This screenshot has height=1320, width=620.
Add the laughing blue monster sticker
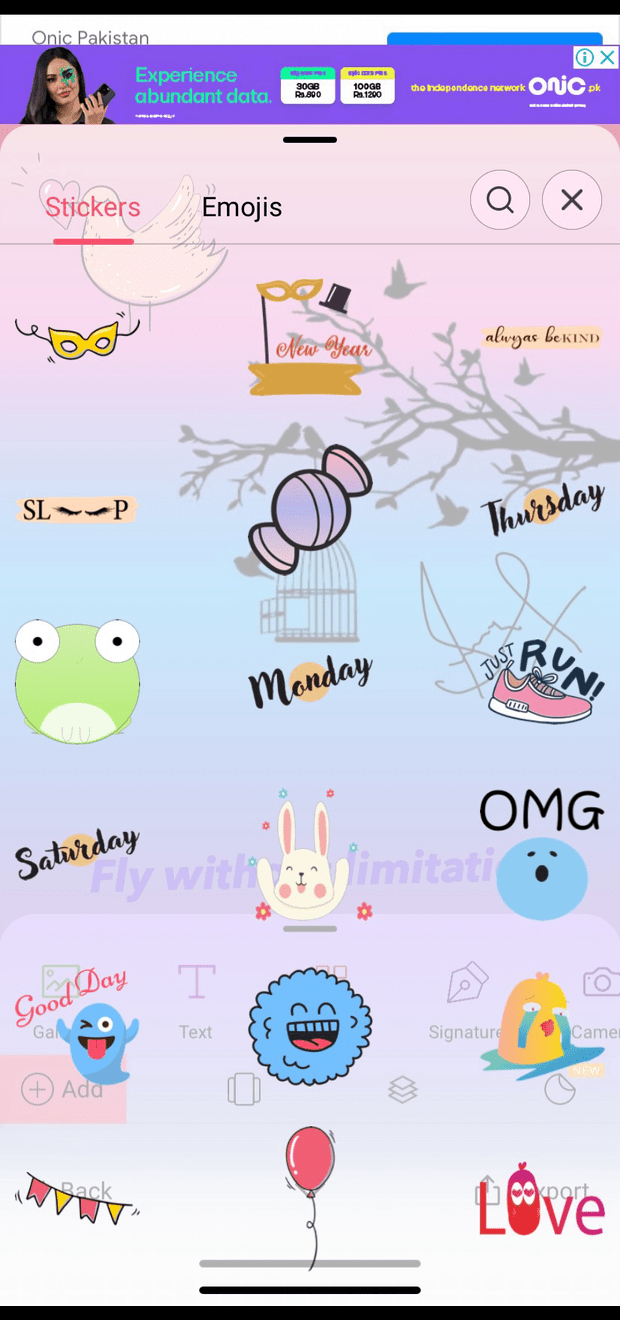tap(310, 1026)
